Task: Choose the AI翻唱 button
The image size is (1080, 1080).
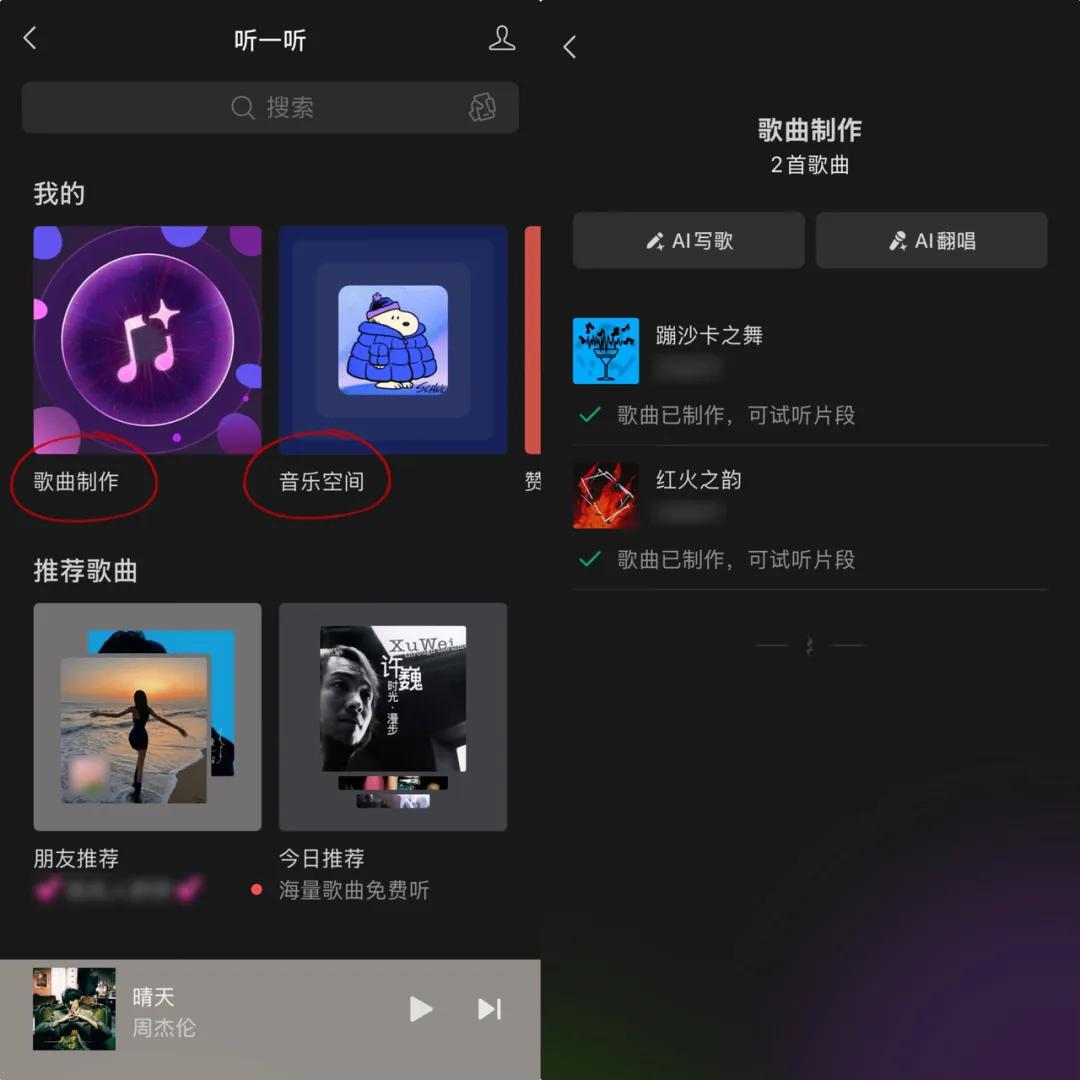Action: [931, 240]
